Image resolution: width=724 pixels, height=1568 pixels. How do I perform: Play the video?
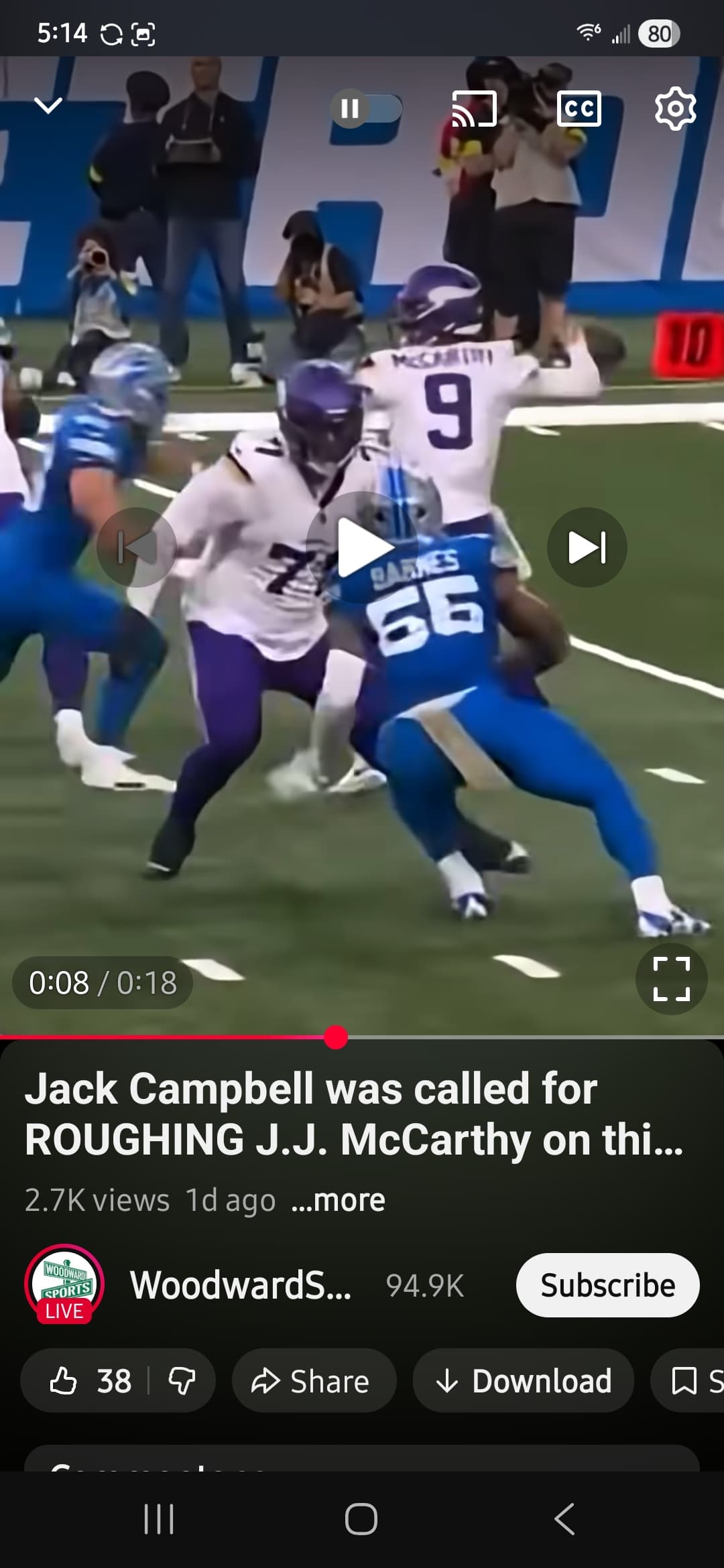click(362, 547)
